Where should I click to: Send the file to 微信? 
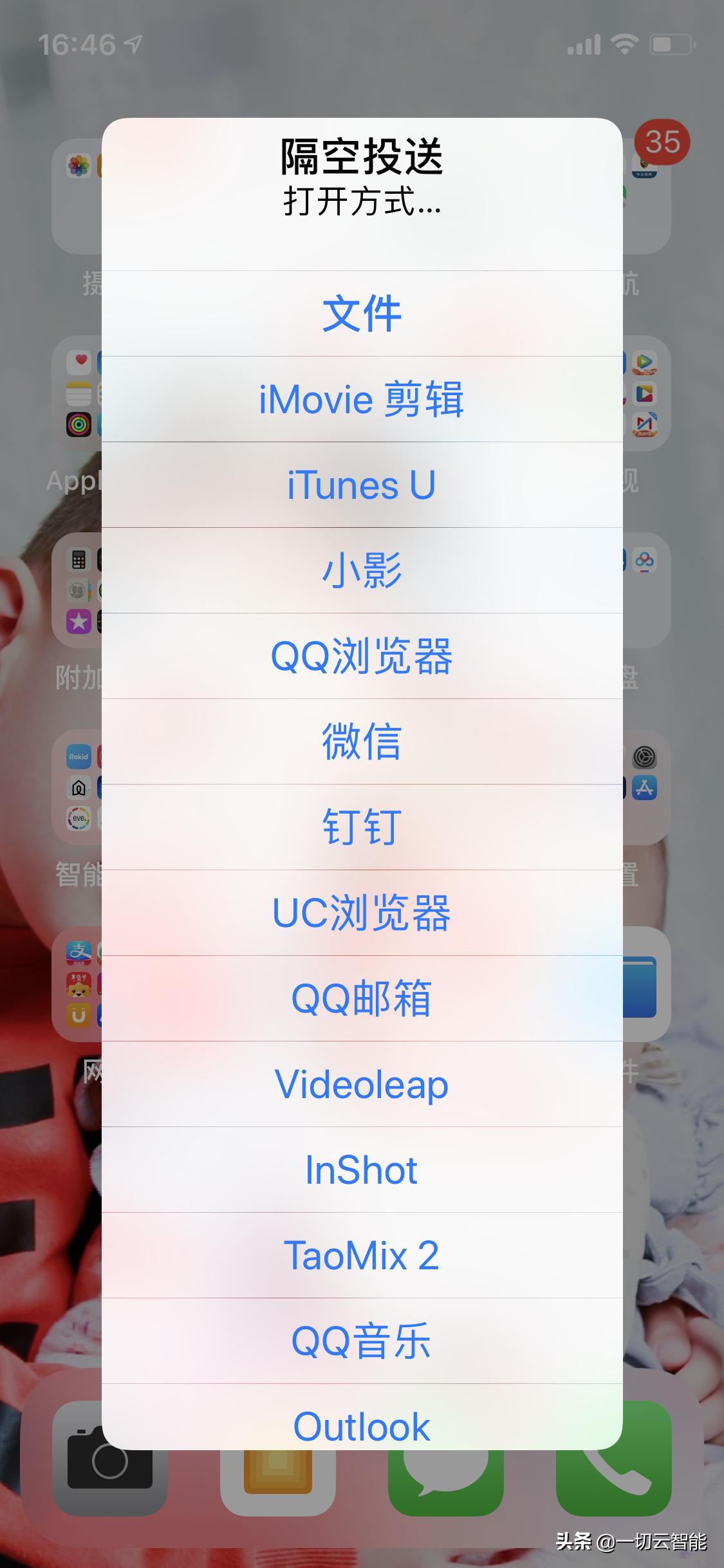coord(362,740)
